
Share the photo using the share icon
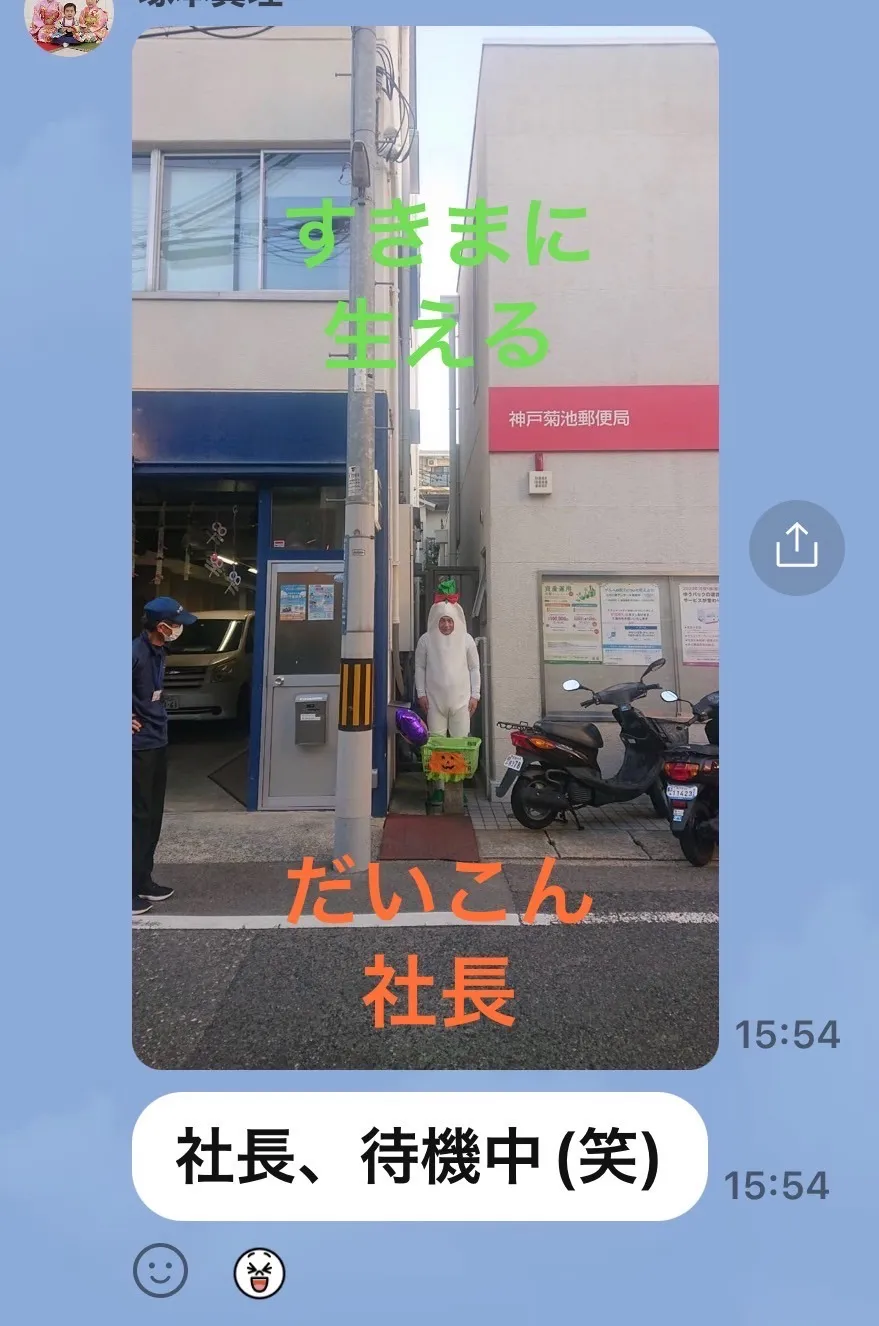tap(797, 548)
